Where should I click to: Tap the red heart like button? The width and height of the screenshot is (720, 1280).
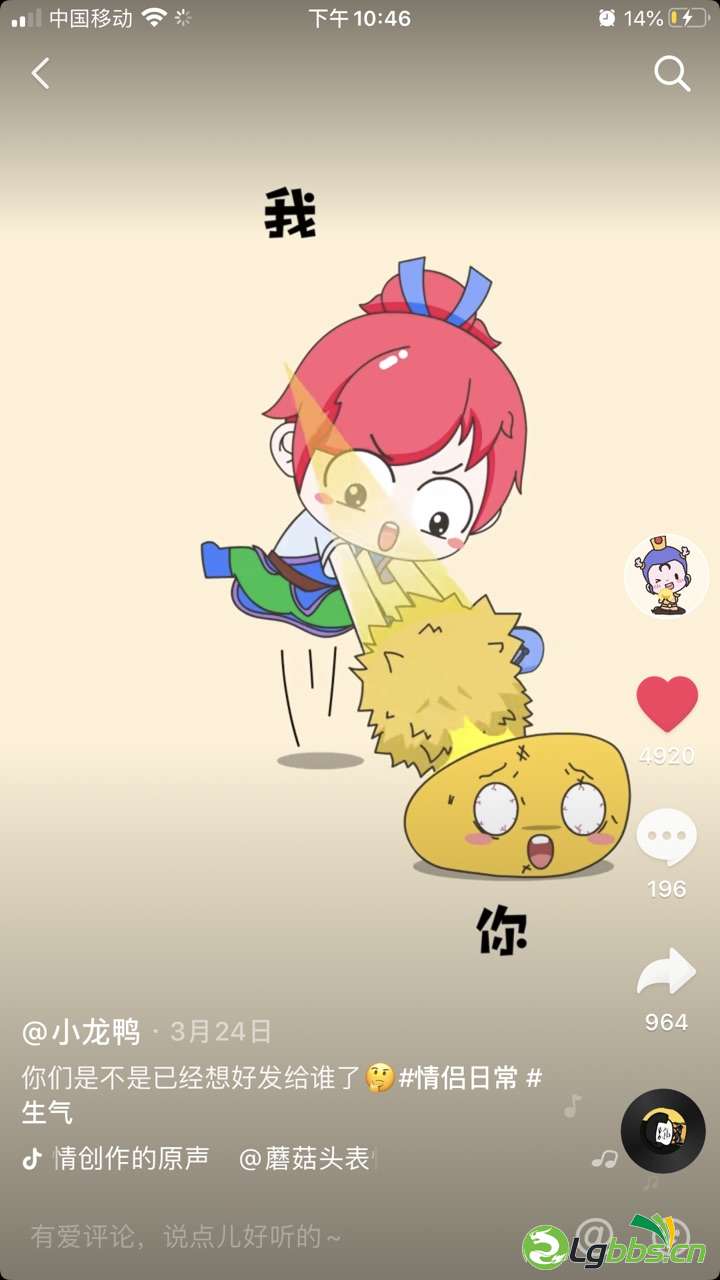[667, 704]
